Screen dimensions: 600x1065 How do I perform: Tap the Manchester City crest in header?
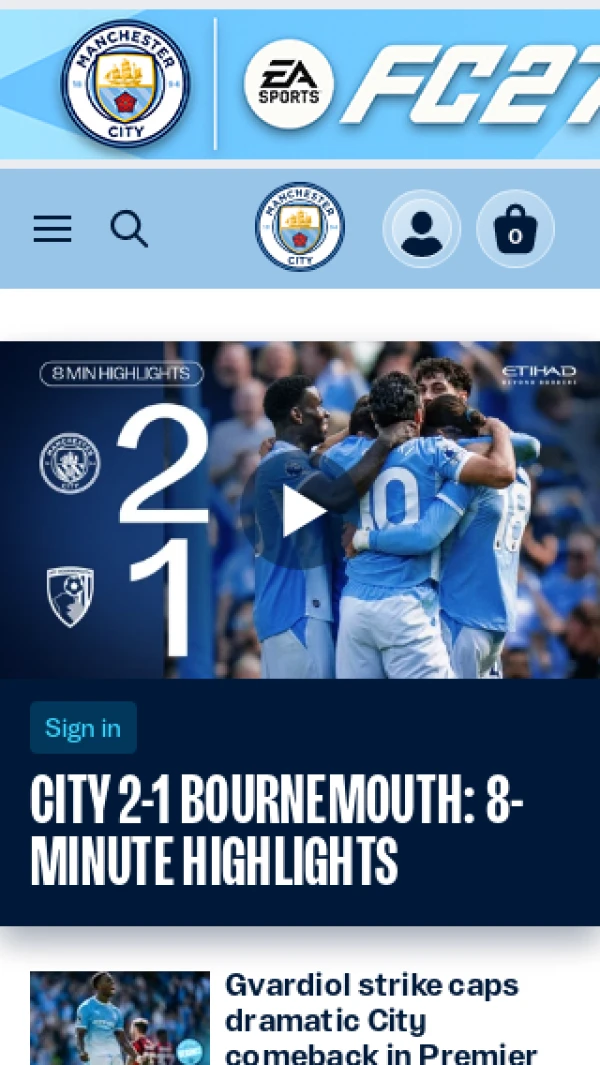pyautogui.click(x=300, y=227)
